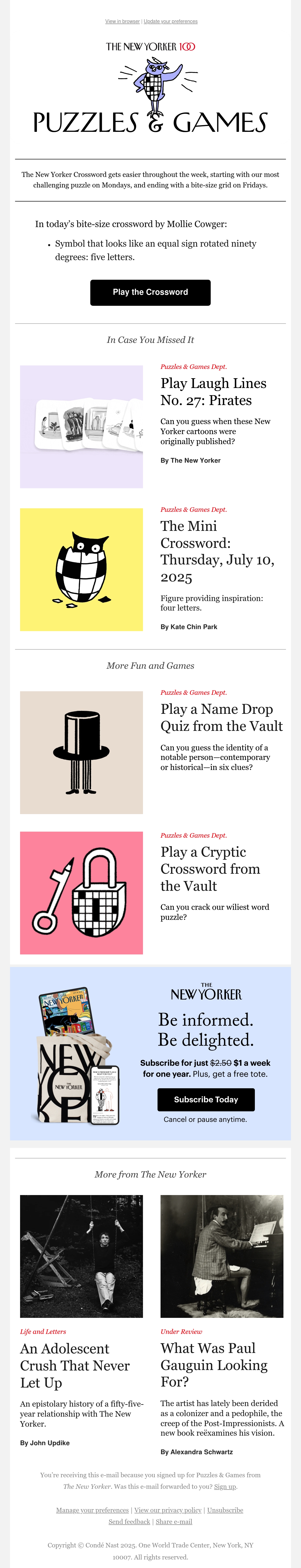Image resolution: width=301 pixels, height=1568 pixels.
Task: Tap the Subscribe Today button
Action: 206,1099
